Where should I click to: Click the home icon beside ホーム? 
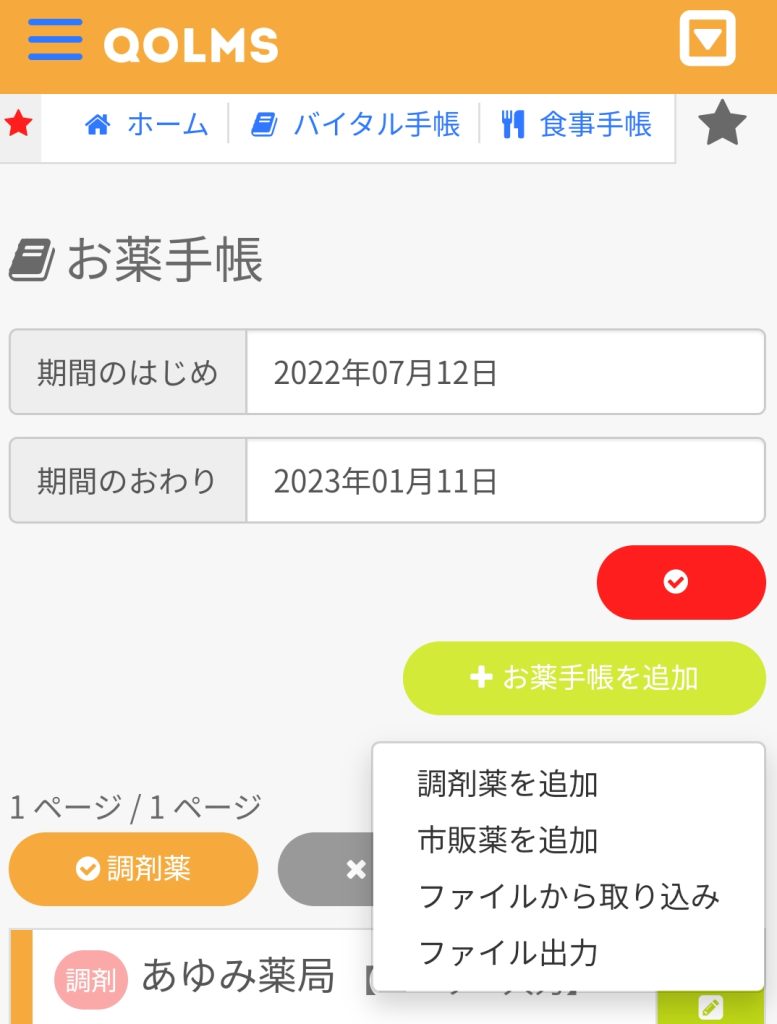[x=99, y=124]
